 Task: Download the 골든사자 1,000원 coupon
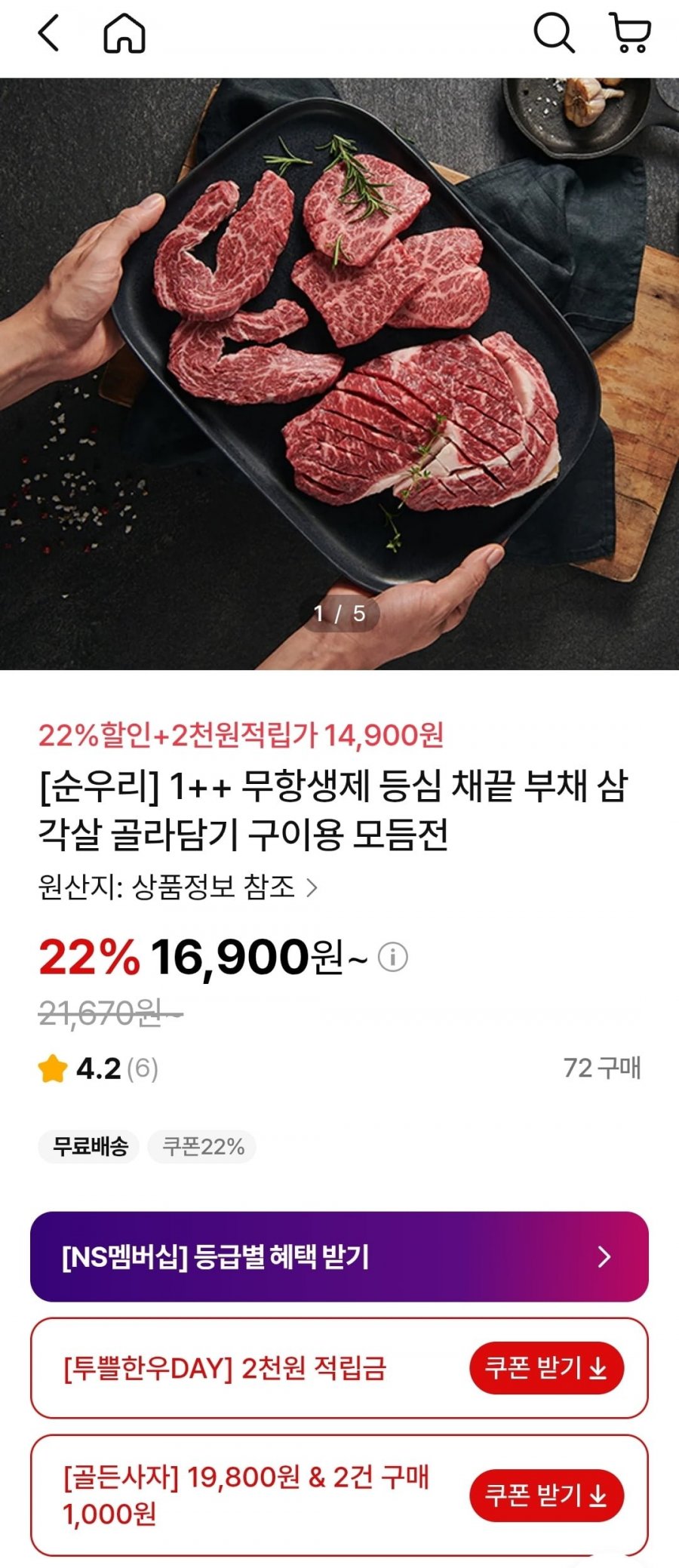[x=546, y=1495]
